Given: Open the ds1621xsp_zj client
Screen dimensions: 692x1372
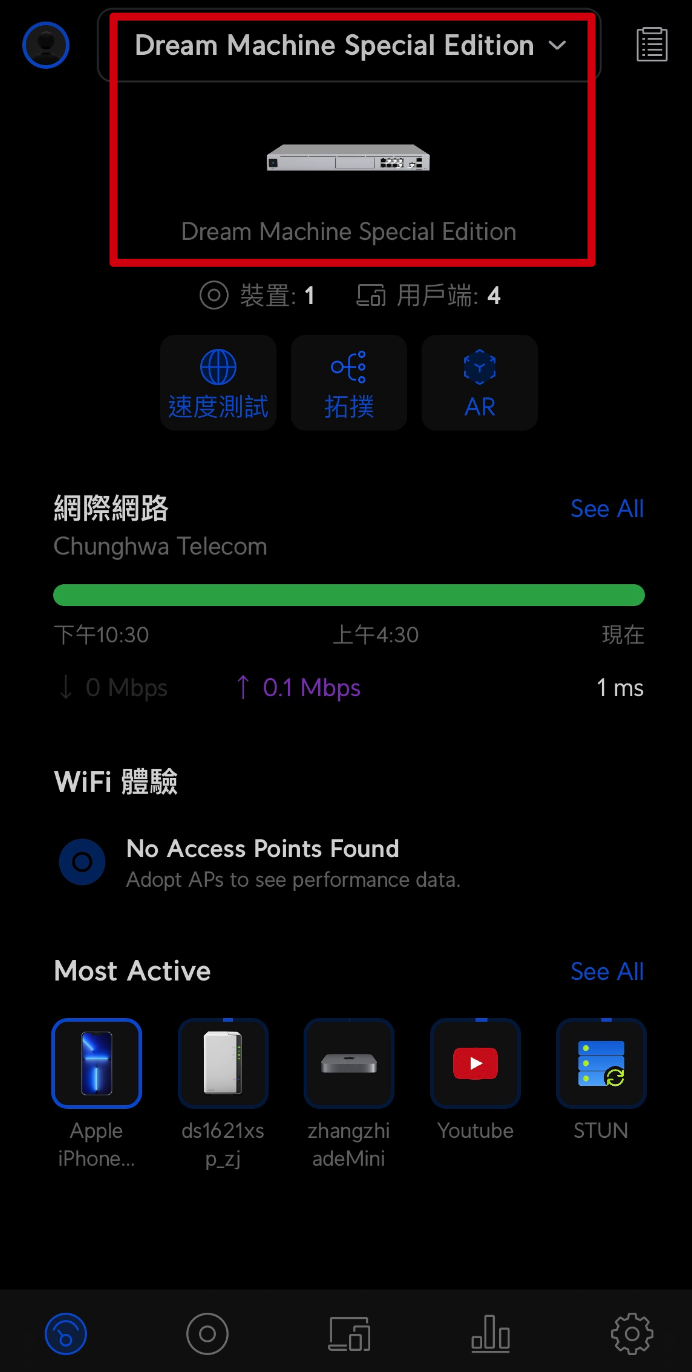Looking at the screenshot, I should tap(223, 1064).
